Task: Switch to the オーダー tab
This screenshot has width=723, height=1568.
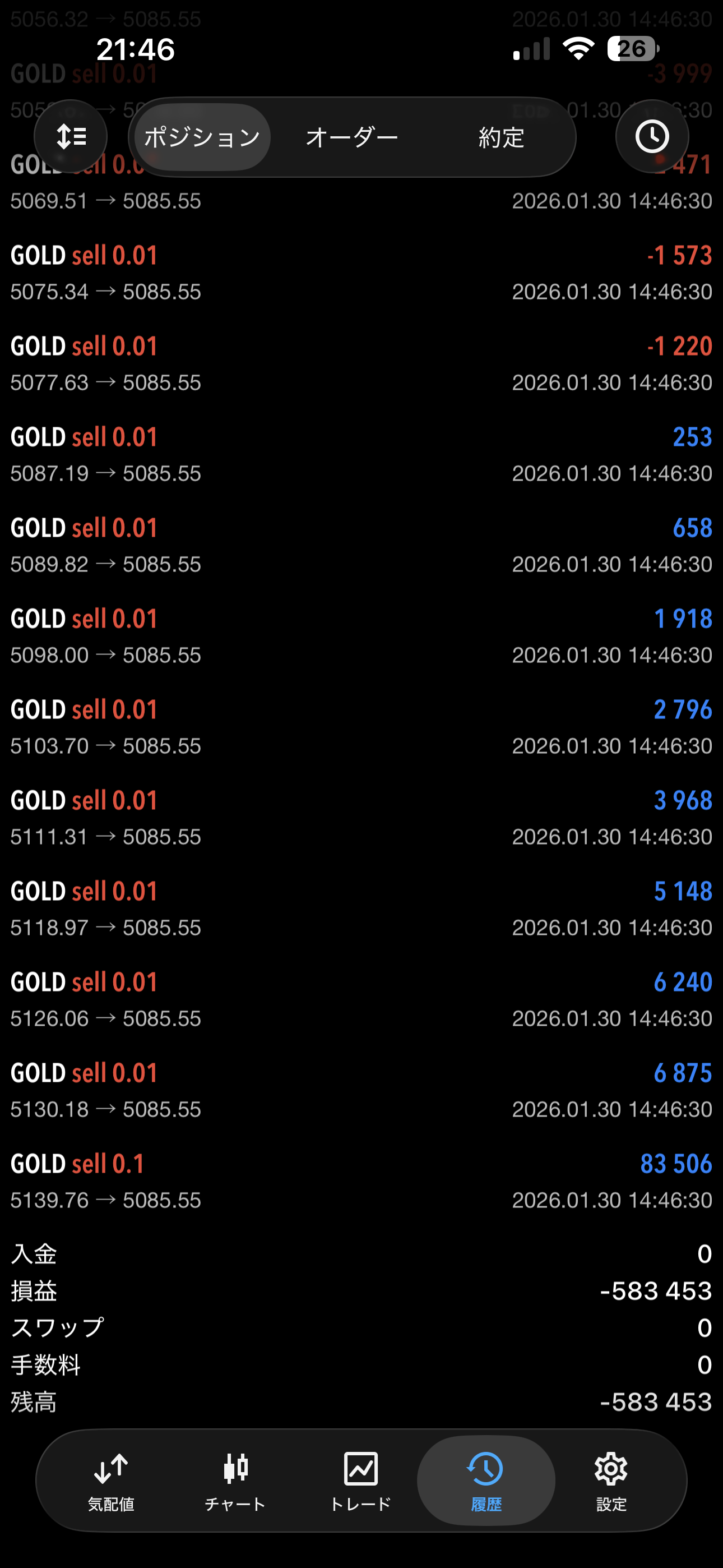Action: coord(352,137)
